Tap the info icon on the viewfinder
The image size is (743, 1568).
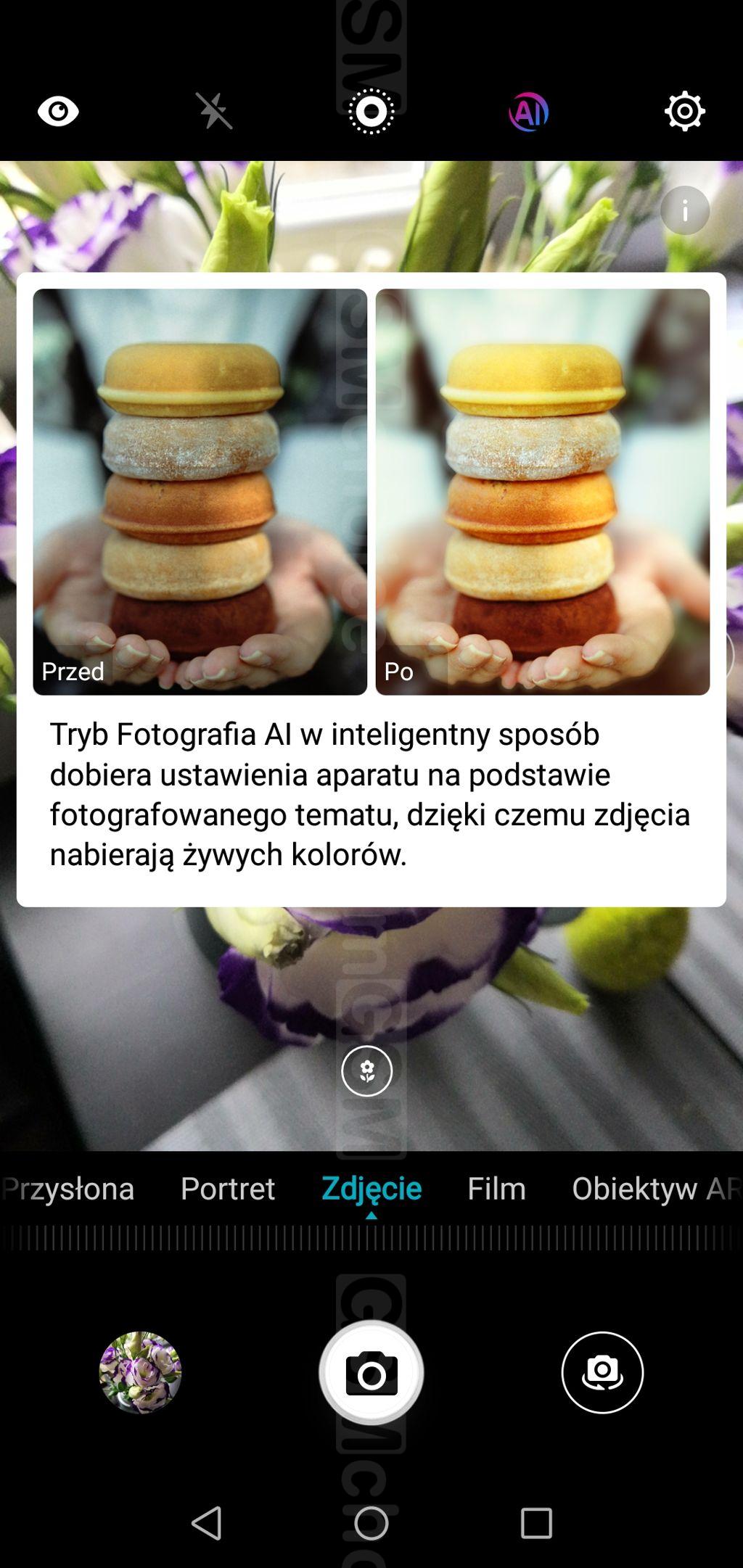[684, 210]
